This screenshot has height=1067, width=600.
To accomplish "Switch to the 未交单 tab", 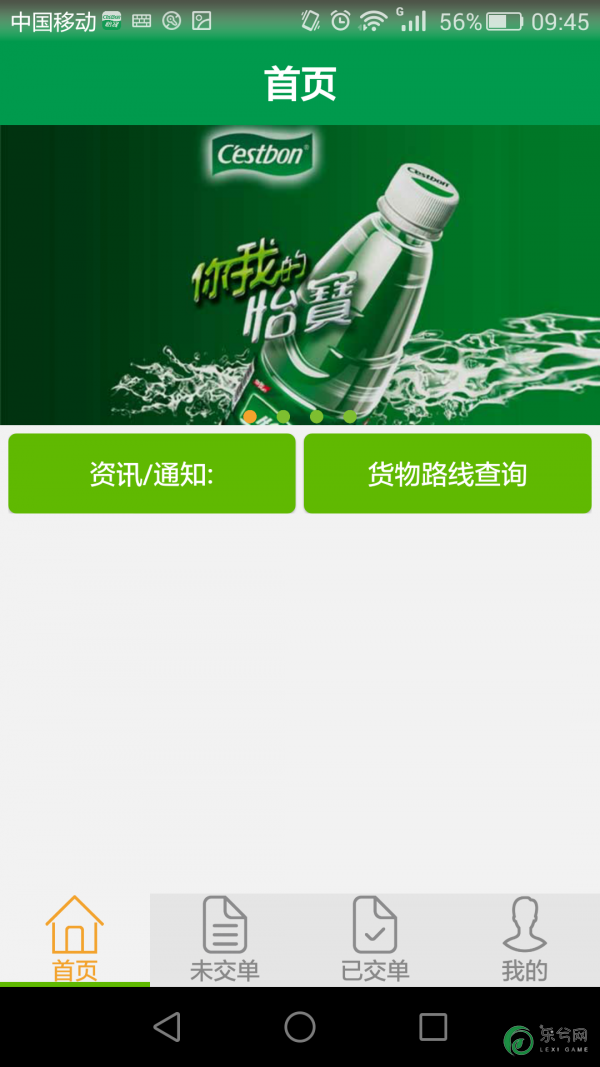I will pos(225,939).
